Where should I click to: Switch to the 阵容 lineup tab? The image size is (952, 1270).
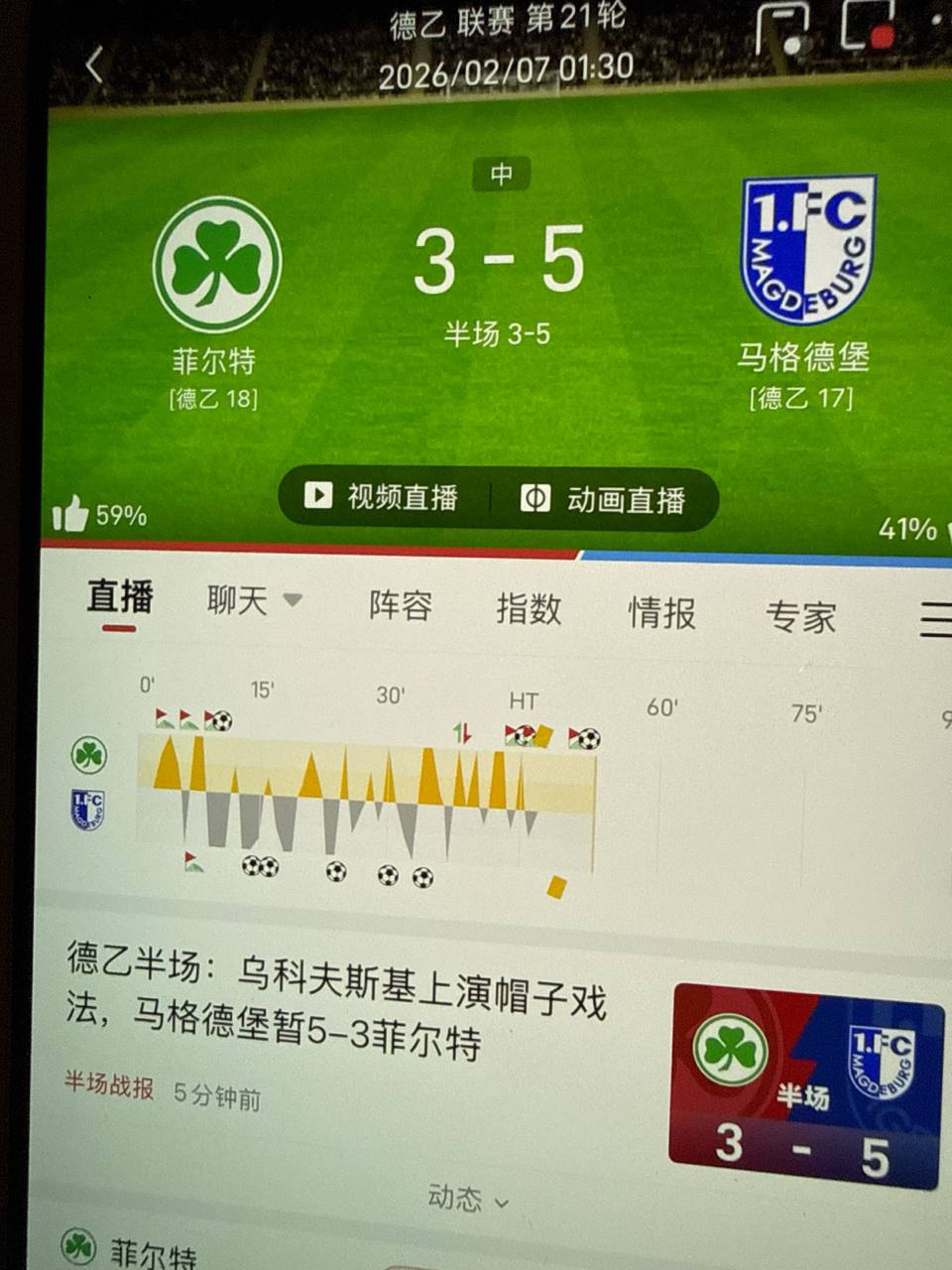[401, 604]
